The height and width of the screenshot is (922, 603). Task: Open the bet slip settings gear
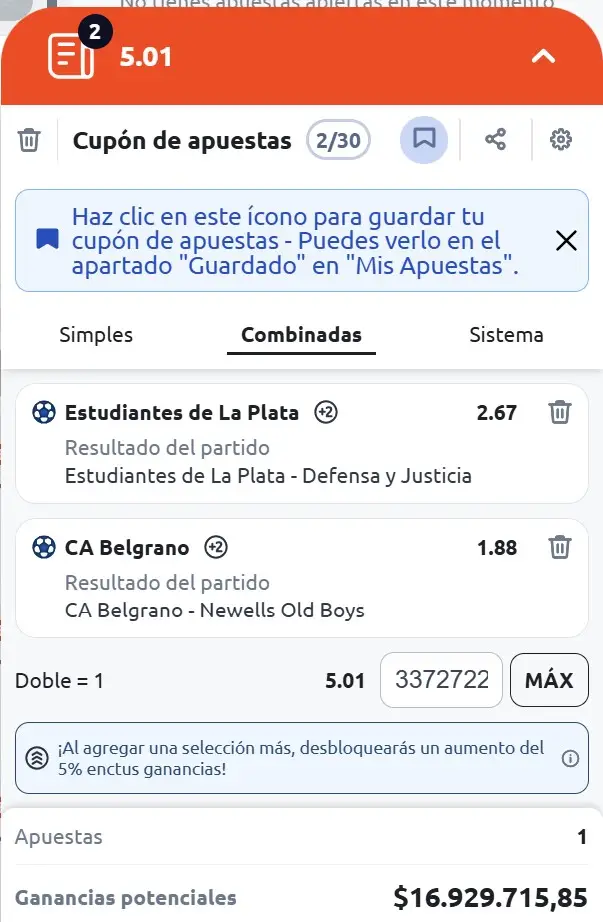click(x=561, y=140)
